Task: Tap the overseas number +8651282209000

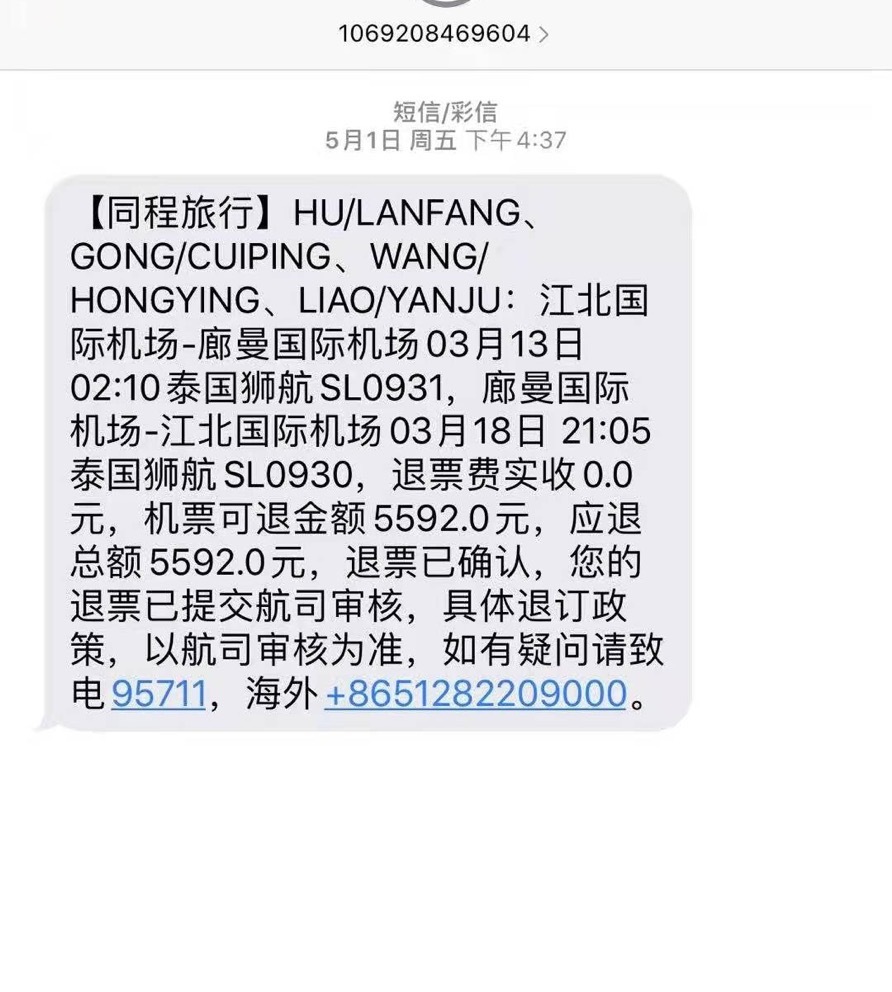Action: point(476,692)
